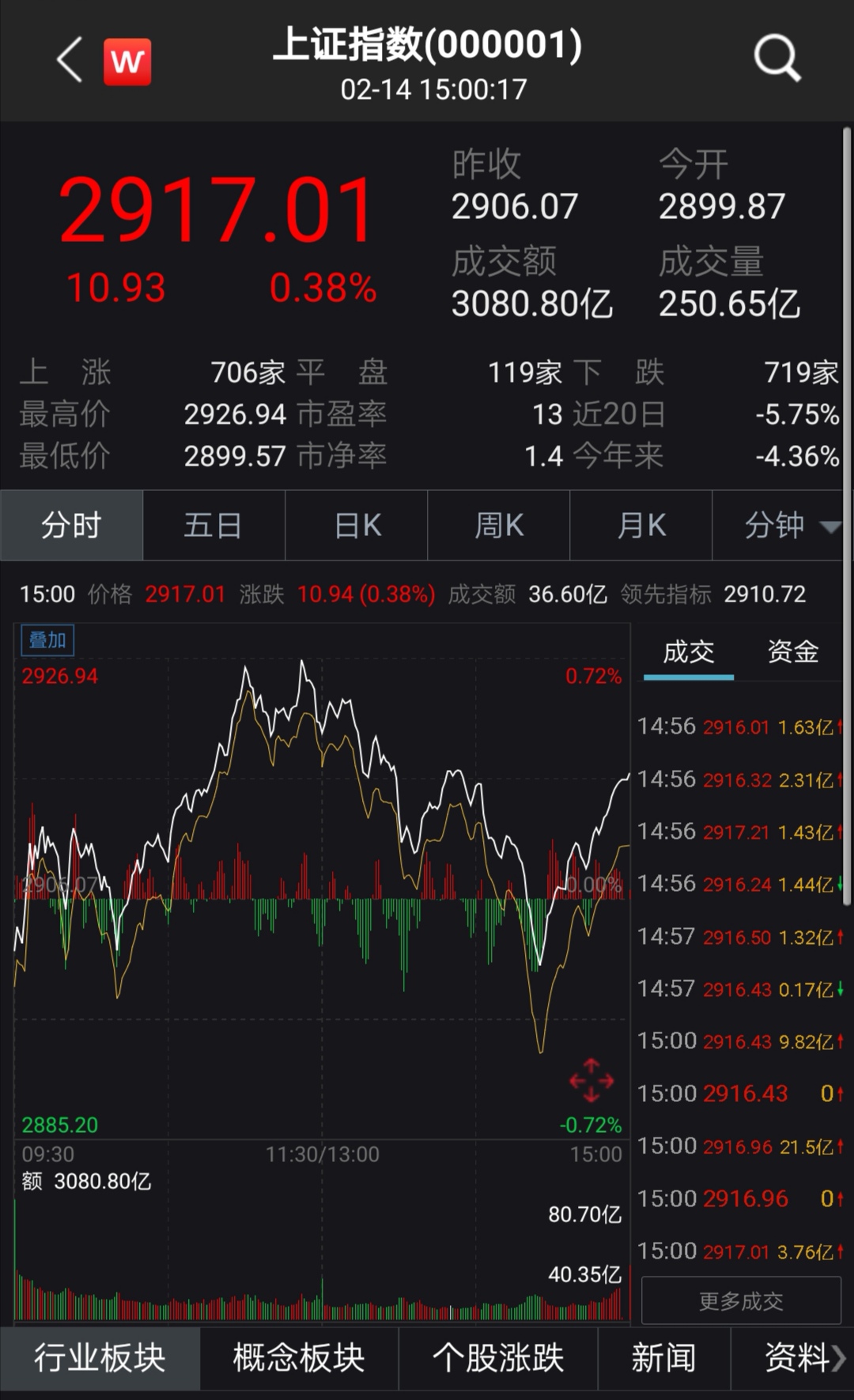The image size is (854, 1400).
Task: Tap the red expand-chart arrows icon
Action: point(591,1081)
